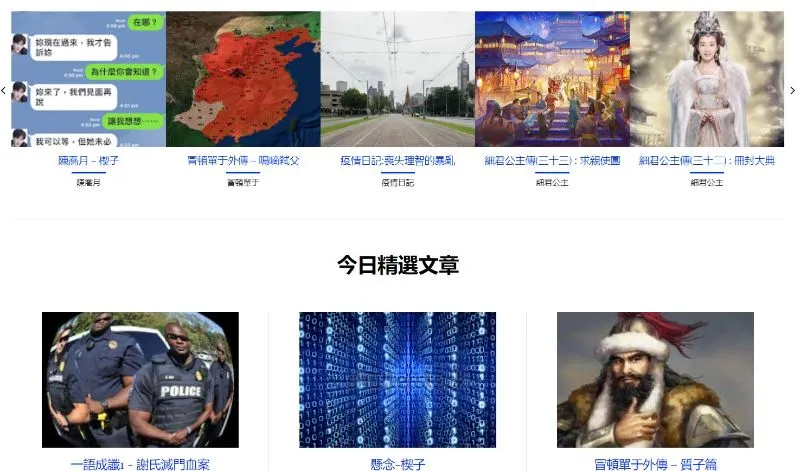The image size is (800, 471).
Task: Open the 懸念-楔子 article link
Action: click(398, 464)
